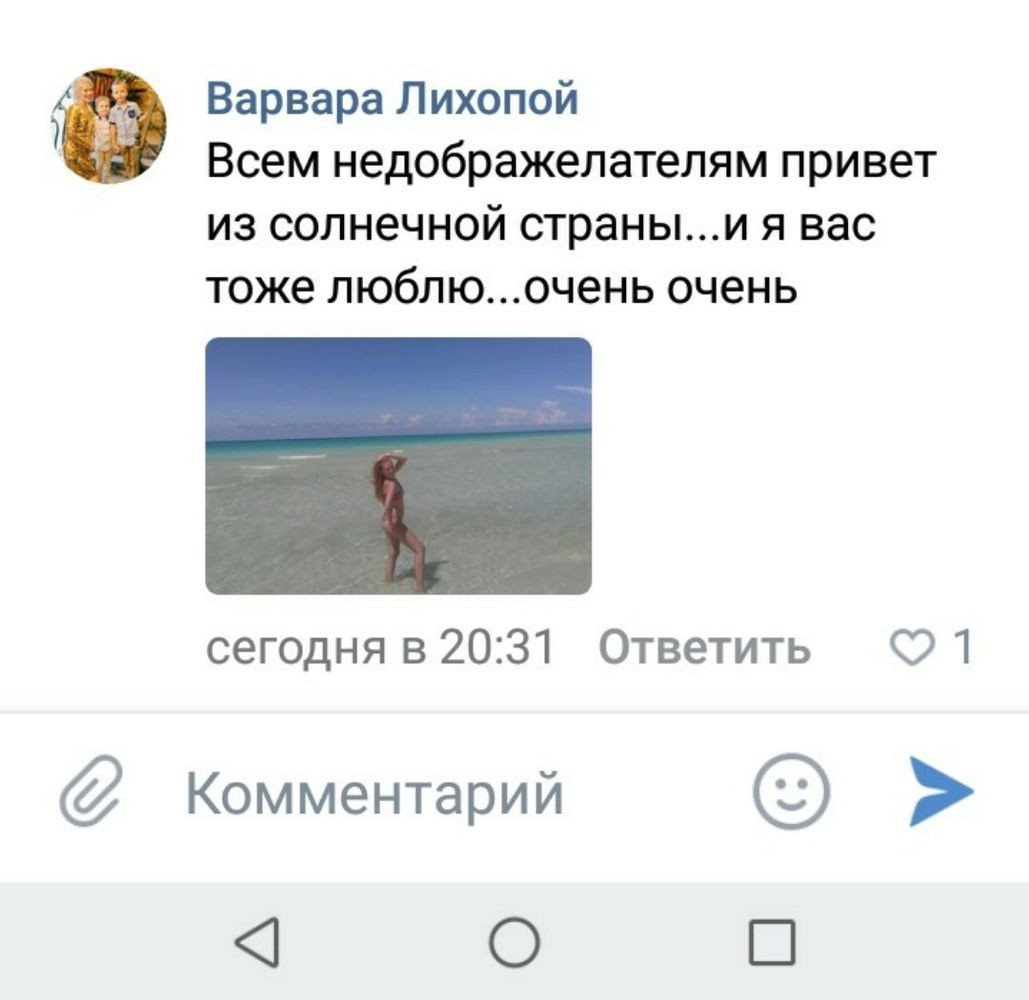Open the emoji smiley picker
1029x1000 pixels.
point(790,792)
